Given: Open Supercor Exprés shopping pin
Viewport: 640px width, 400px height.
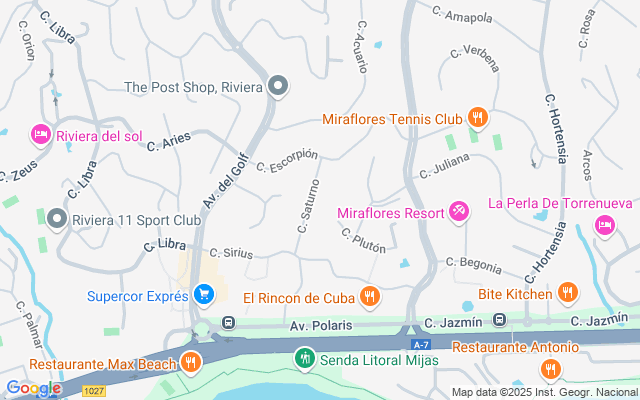Looking at the screenshot, I should [x=204, y=294].
